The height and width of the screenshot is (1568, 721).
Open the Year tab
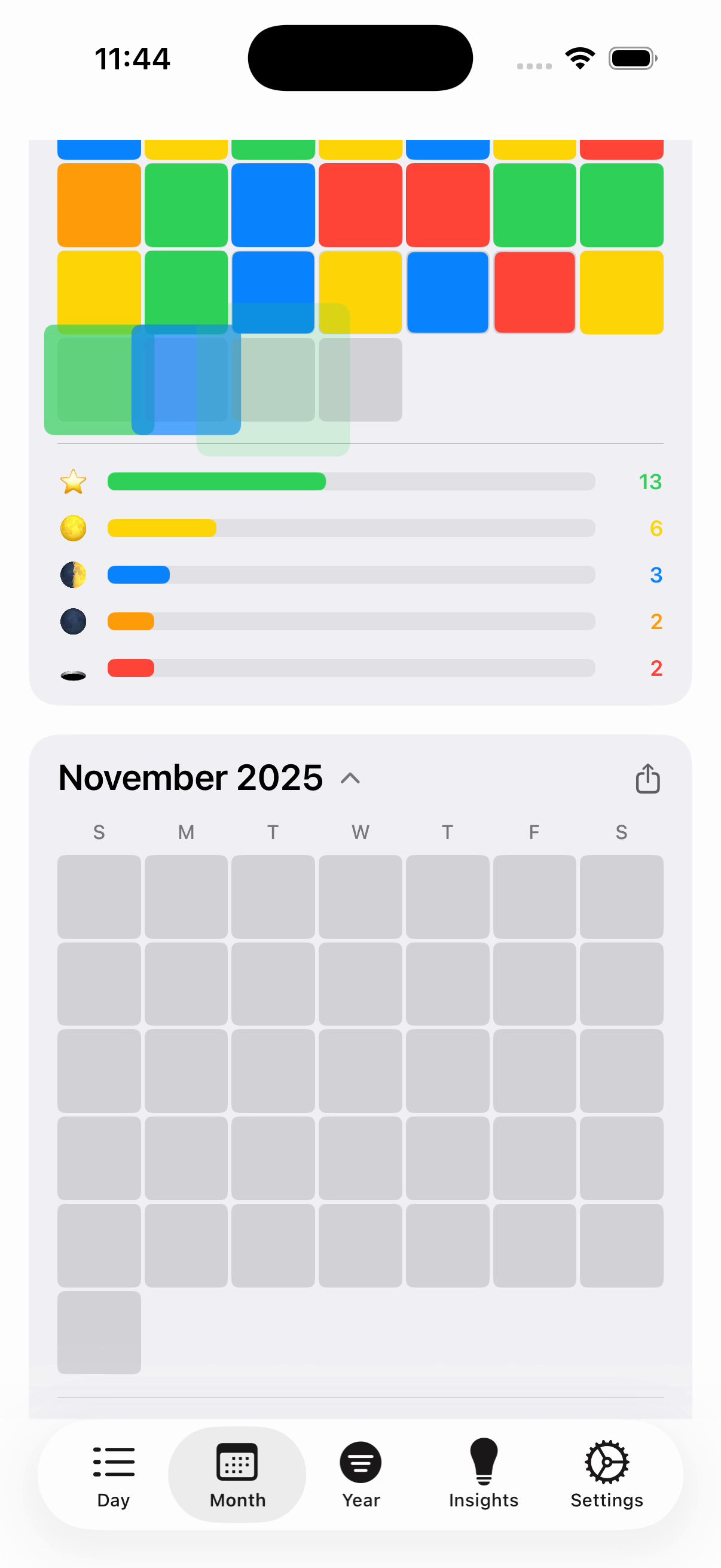coord(361,1474)
